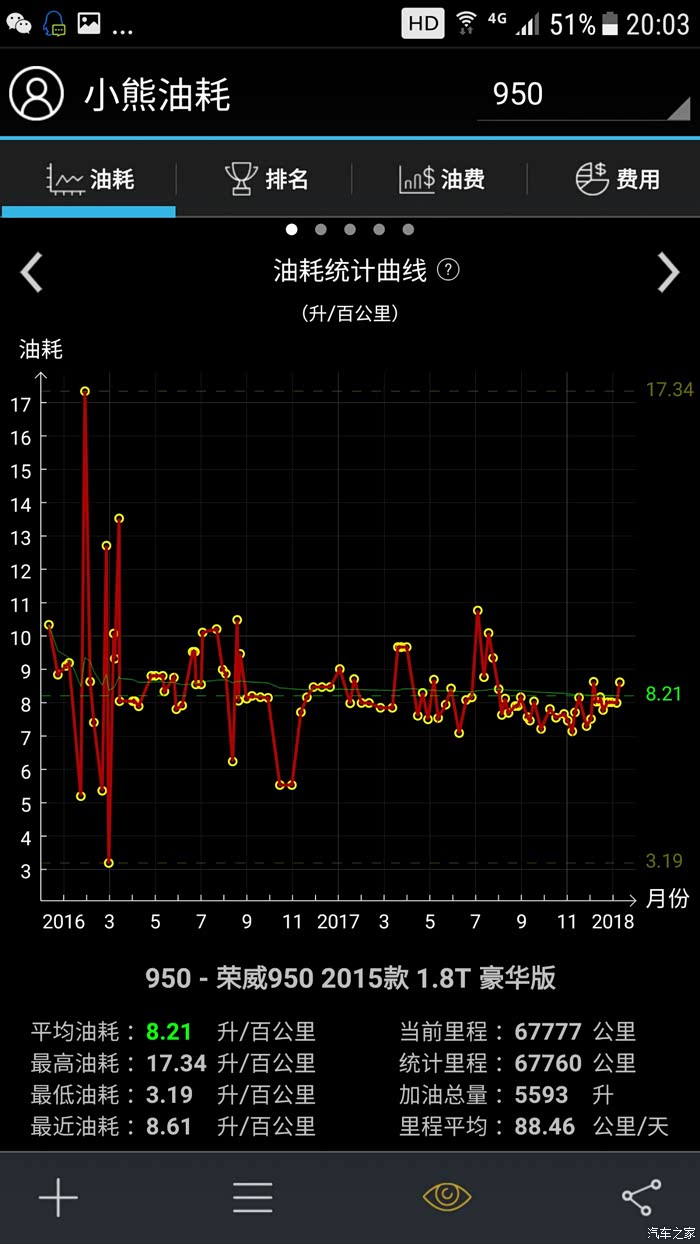Go to the previous chart with left arrow
Image resolution: width=700 pixels, height=1244 pixels.
32,272
